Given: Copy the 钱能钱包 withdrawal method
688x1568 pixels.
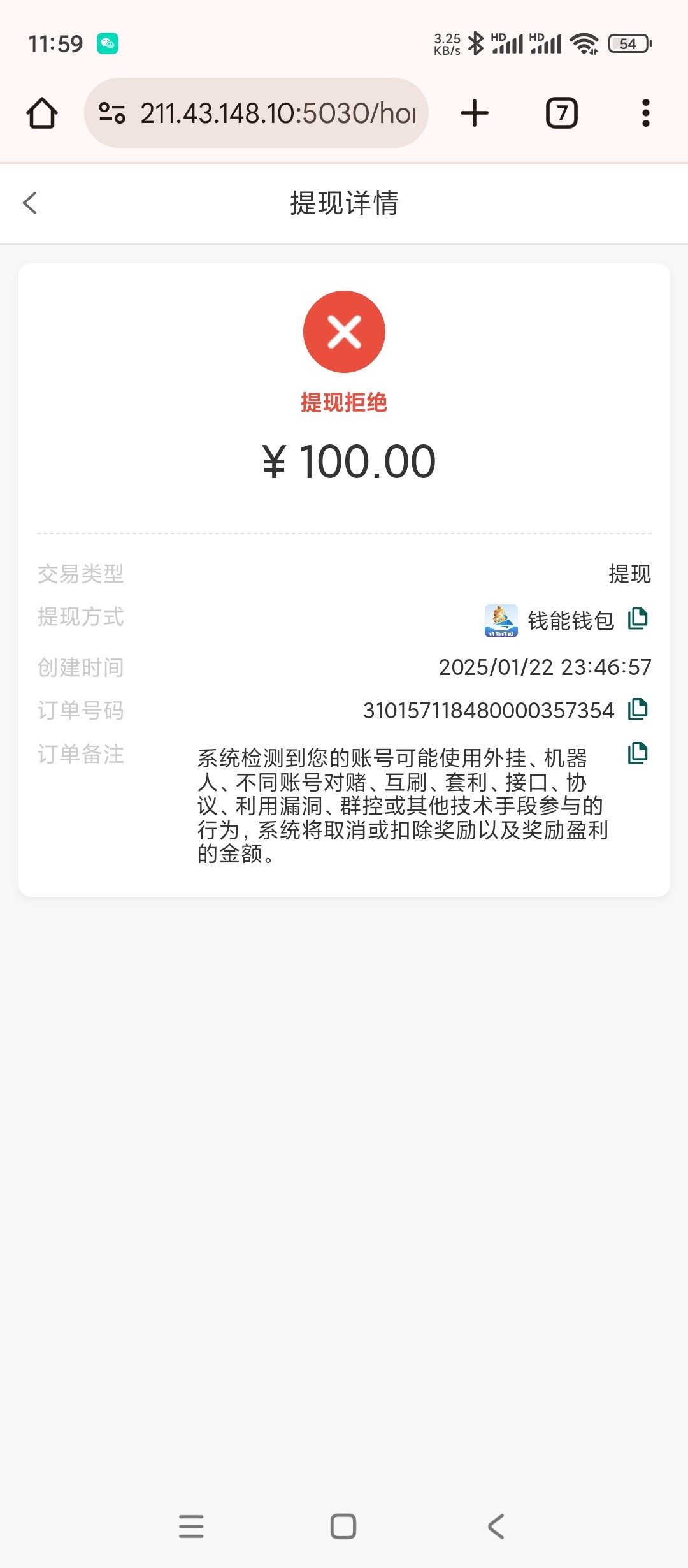Looking at the screenshot, I should [x=638, y=619].
